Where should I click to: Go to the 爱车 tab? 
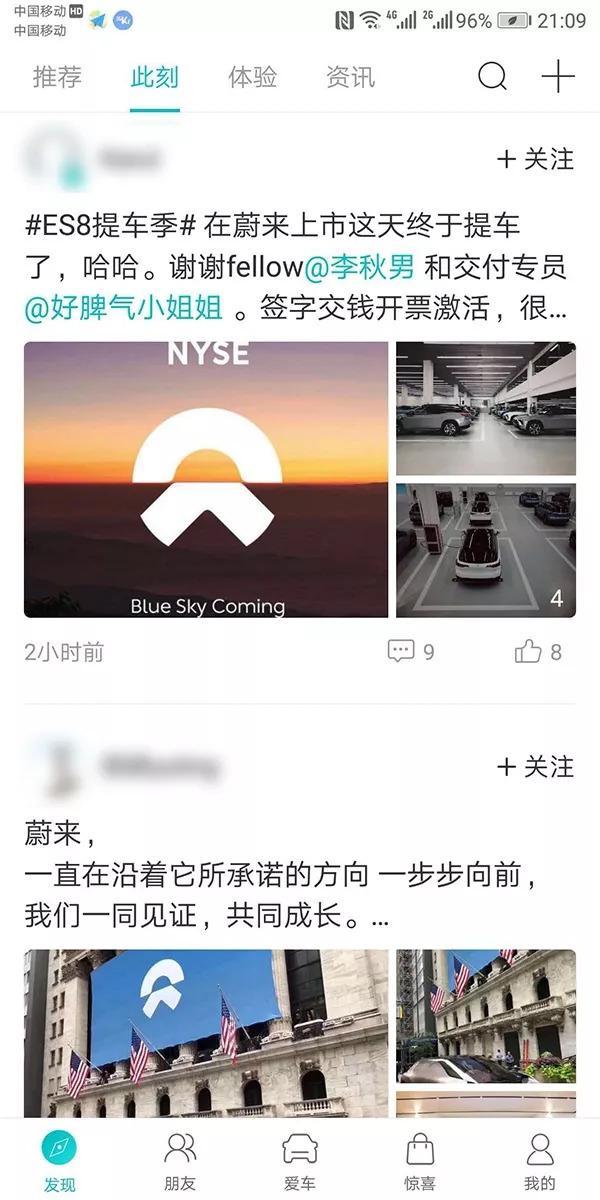pyautogui.click(x=300, y=1160)
